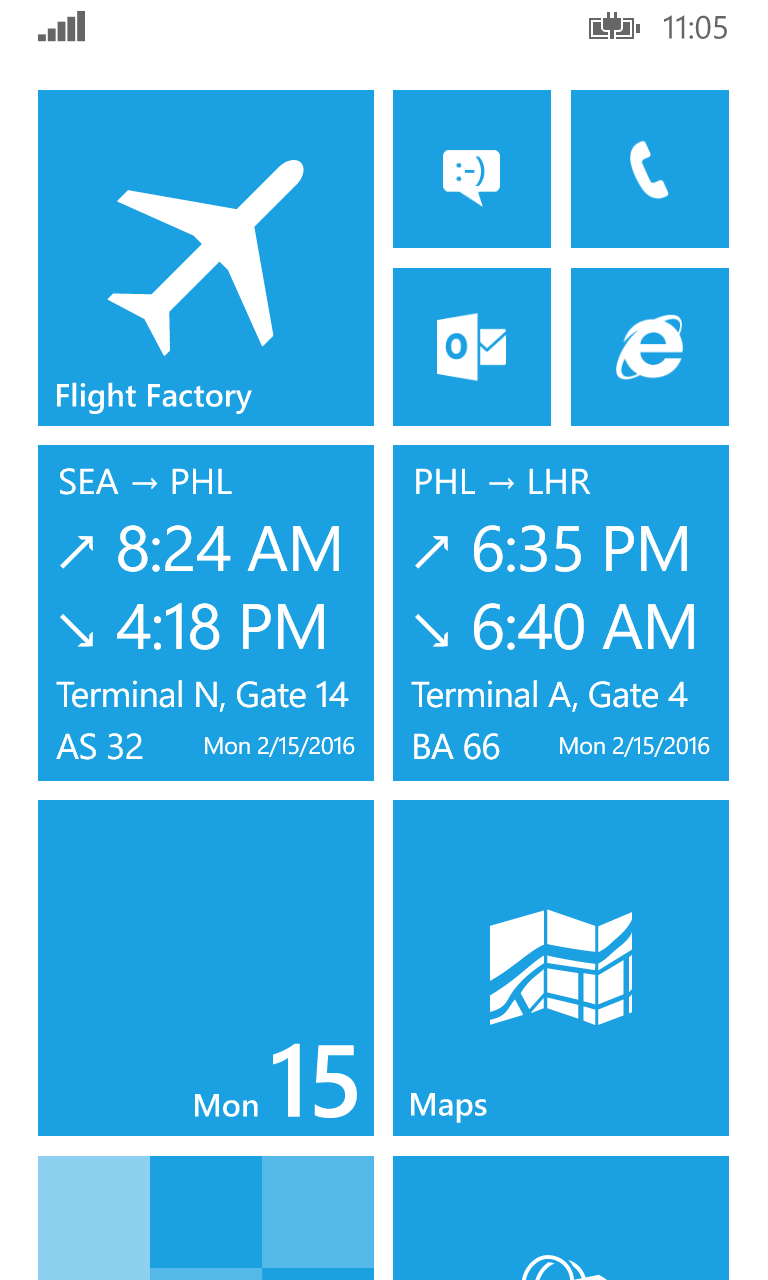The image size is (768, 1280).
Task: Open the Flight Factory app tile
Action: click(x=205, y=258)
